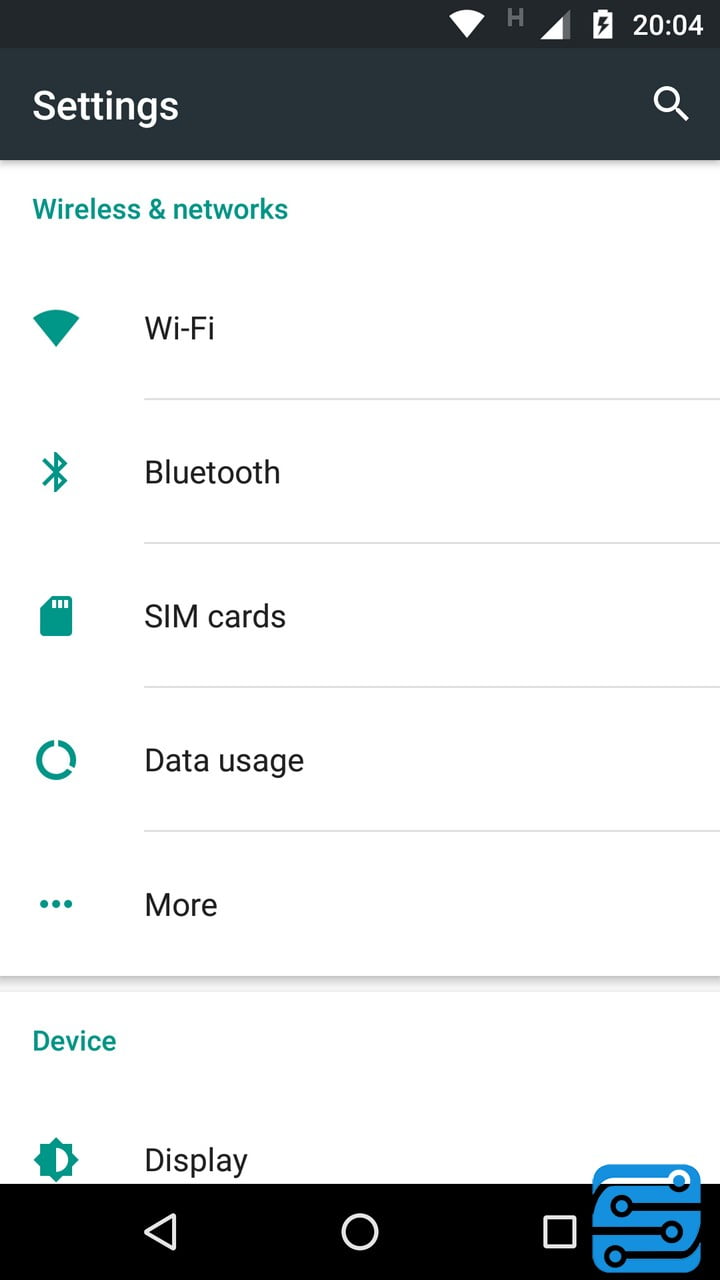Select the Wi-Fi settings icon
The image size is (720, 1280).
56,327
